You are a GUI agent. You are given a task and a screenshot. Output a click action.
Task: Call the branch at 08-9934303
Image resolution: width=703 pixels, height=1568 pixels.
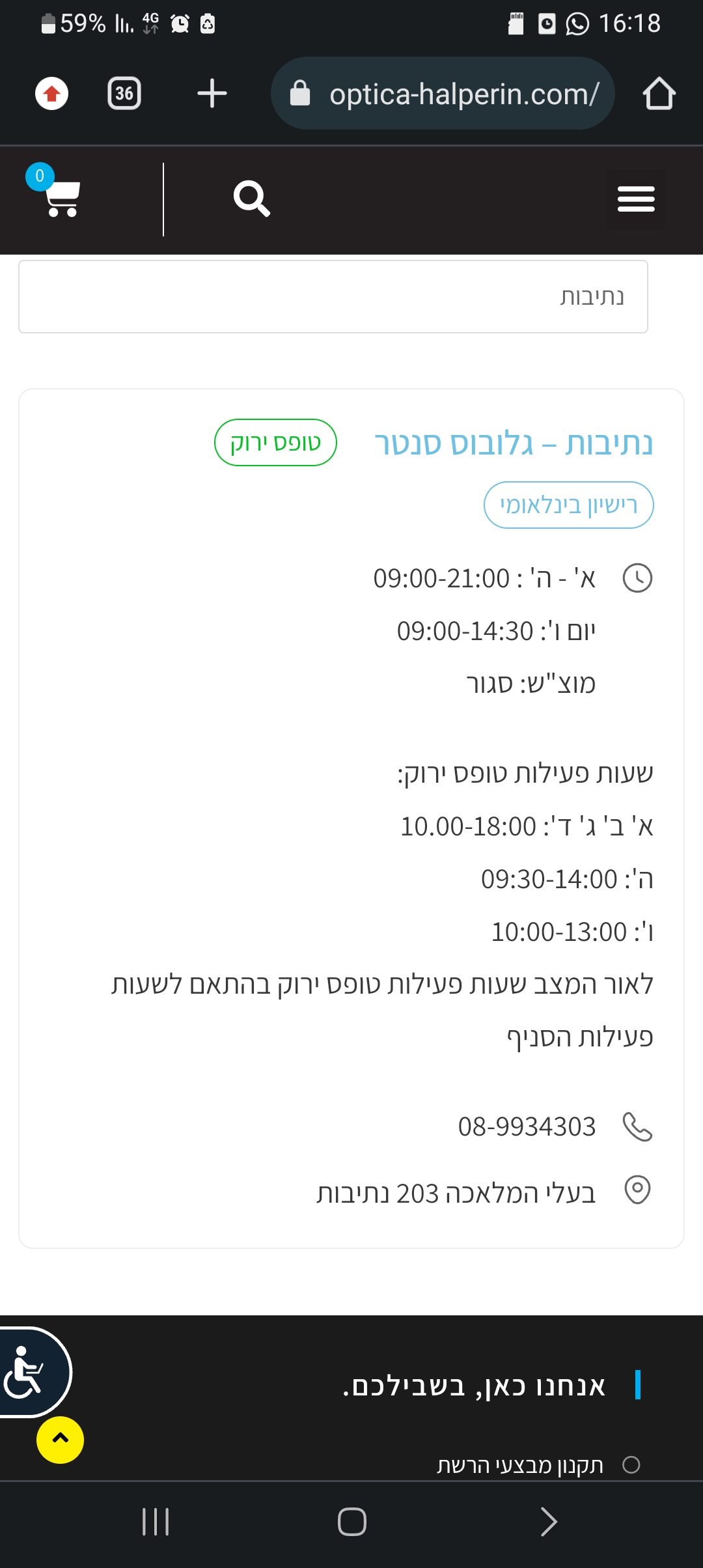coord(527,1127)
